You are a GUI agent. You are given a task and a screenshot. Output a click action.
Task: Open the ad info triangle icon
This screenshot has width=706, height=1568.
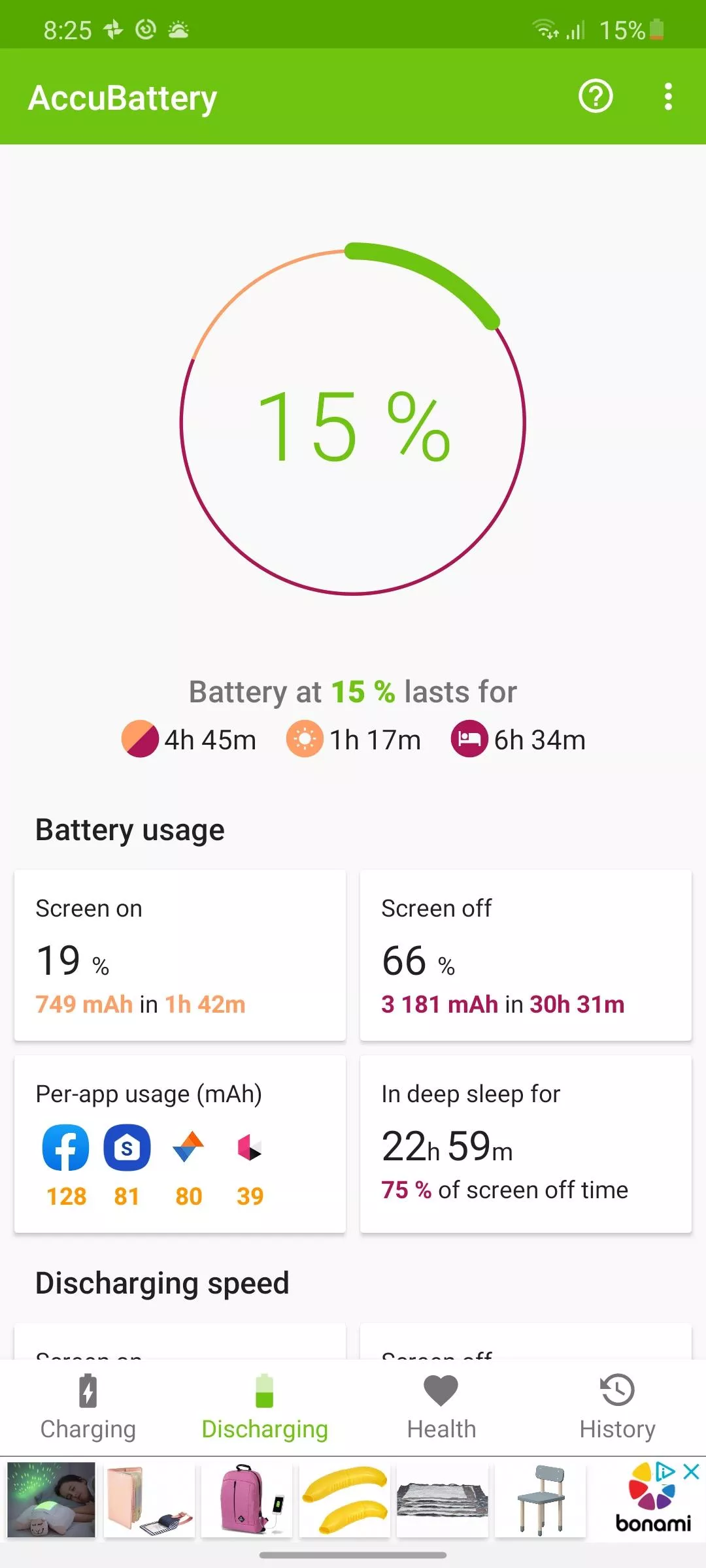coord(665,1472)
